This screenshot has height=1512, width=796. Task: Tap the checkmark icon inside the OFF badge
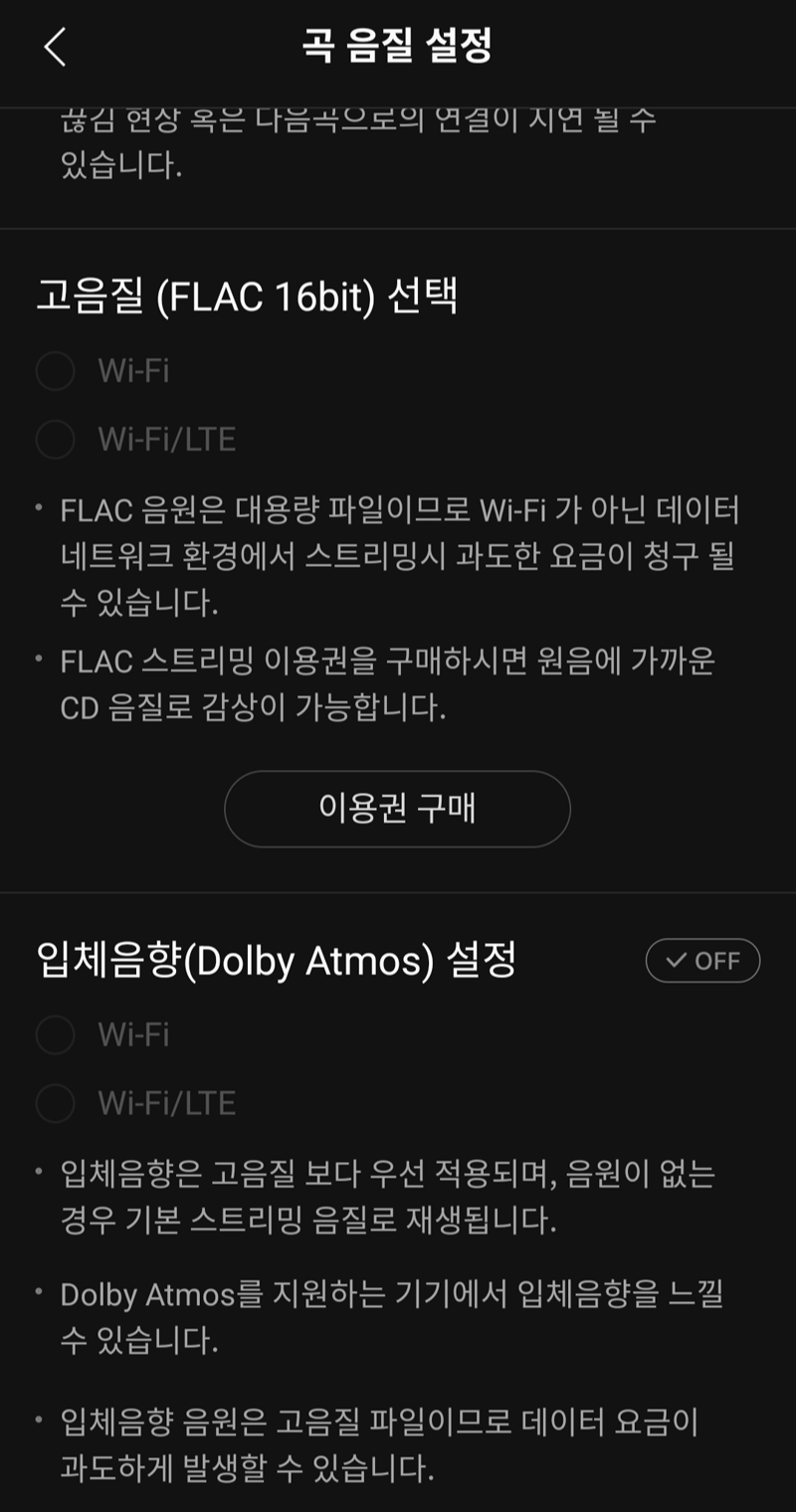[x=679, y=960]
